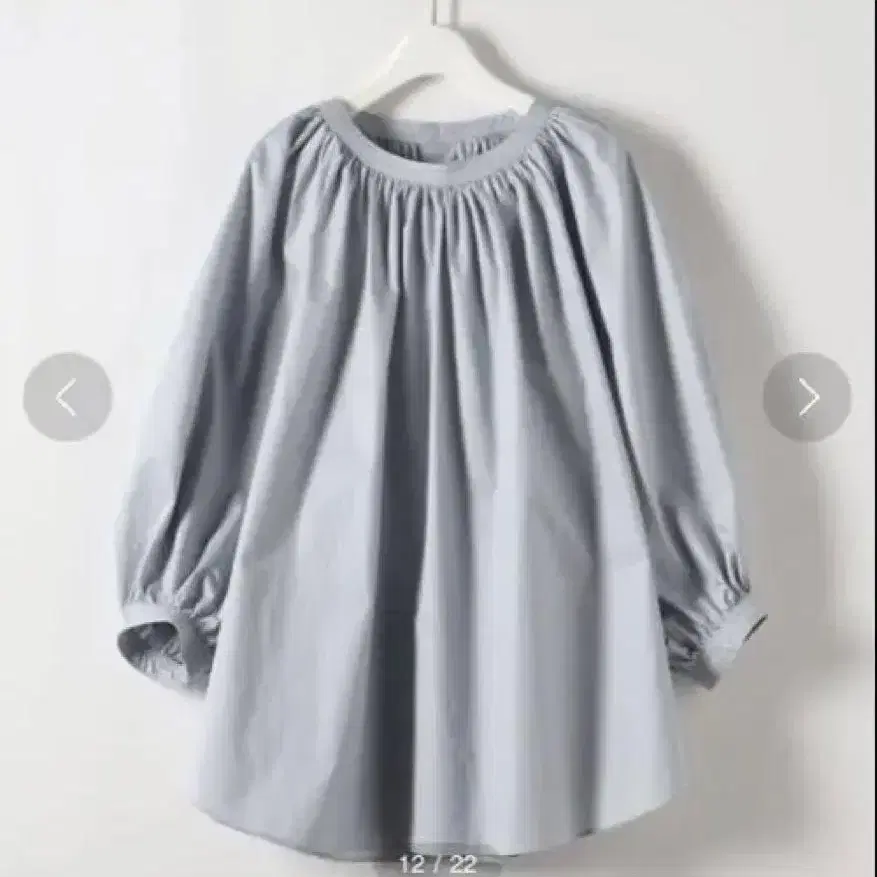
Task: Advance to the next product image
Action: (x=807, y=397)
